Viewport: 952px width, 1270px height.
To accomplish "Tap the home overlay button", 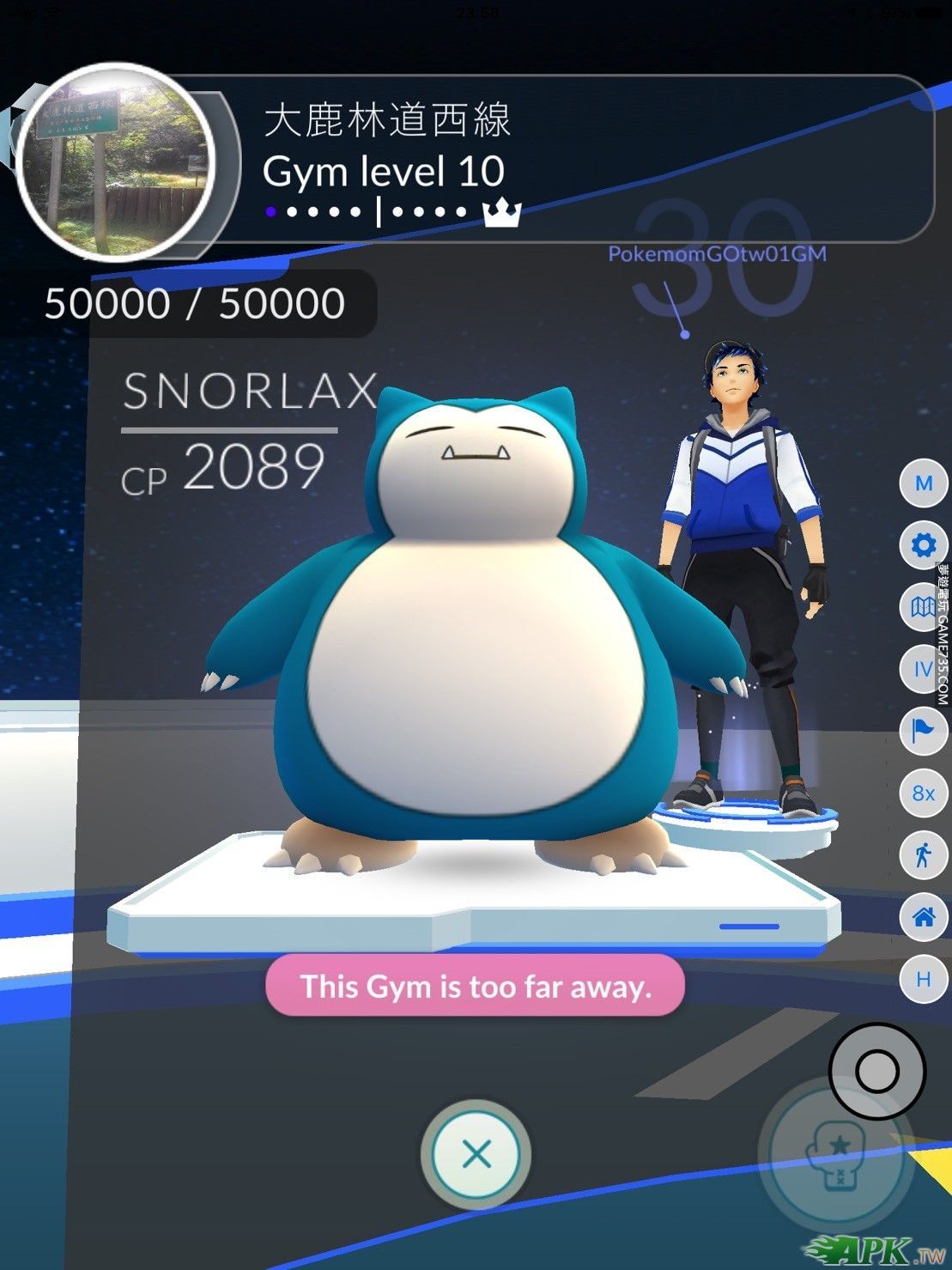I will coord(924,917).
